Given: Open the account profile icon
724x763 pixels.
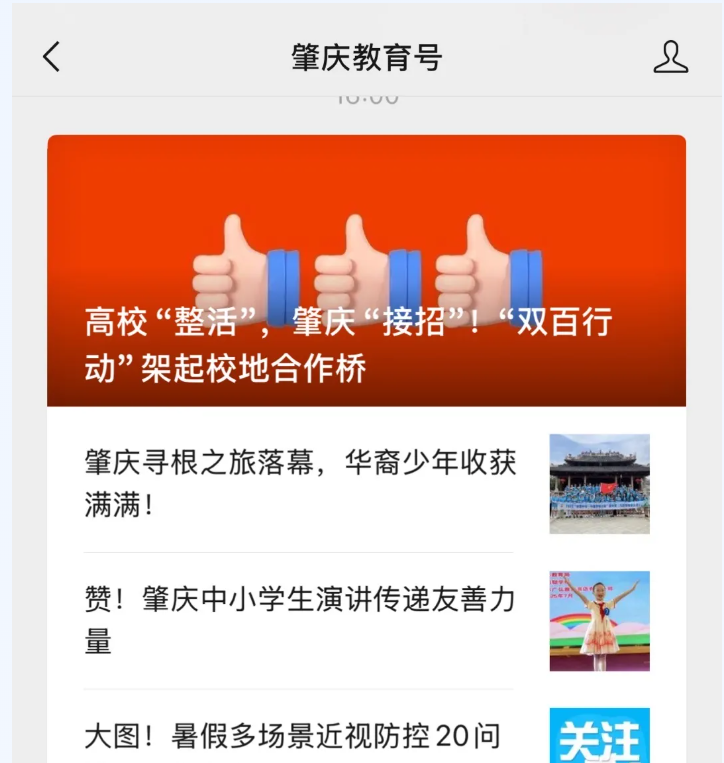Looking at the screenshot, I should pyautogui.click(x=670, y=57).
